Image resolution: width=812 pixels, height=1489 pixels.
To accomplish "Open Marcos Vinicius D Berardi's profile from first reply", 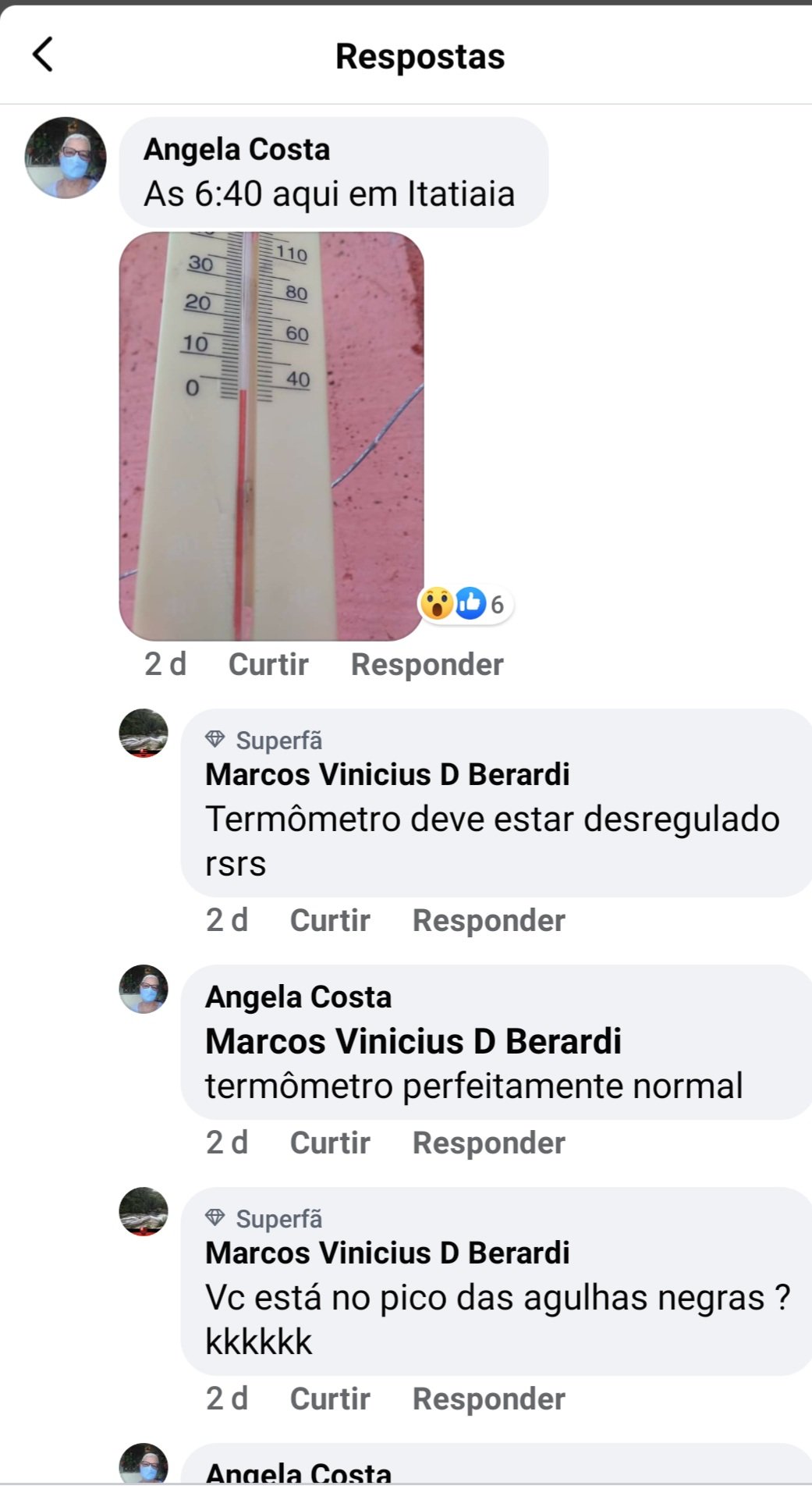I will point(387,774).
